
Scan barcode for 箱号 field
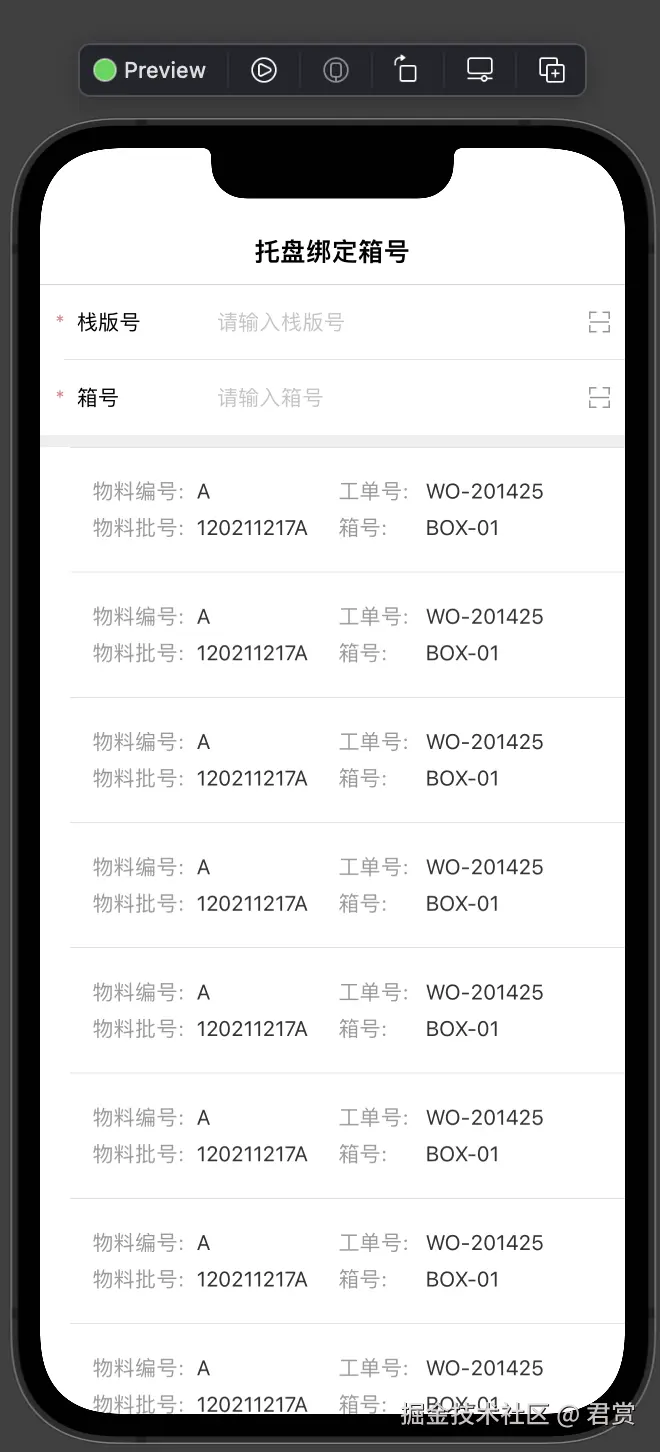tap(599, 398)
